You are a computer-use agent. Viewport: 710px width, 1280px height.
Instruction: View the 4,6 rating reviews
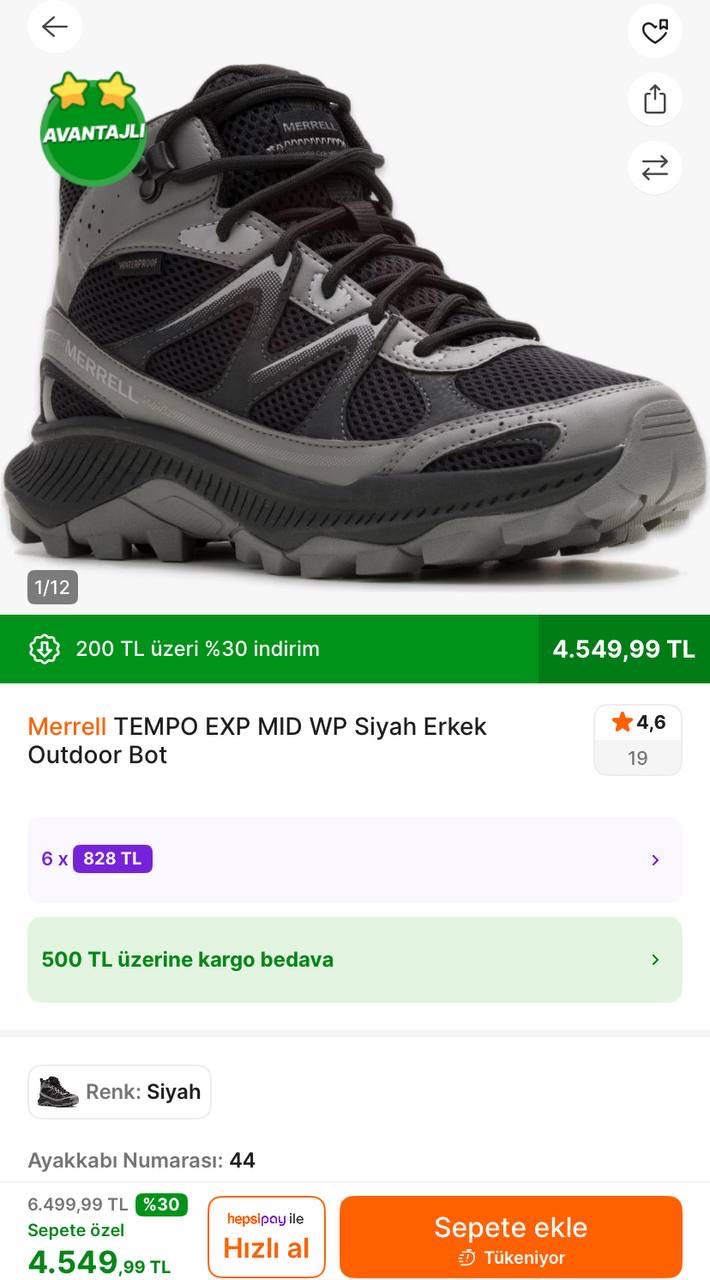click(x=637, y=739)
